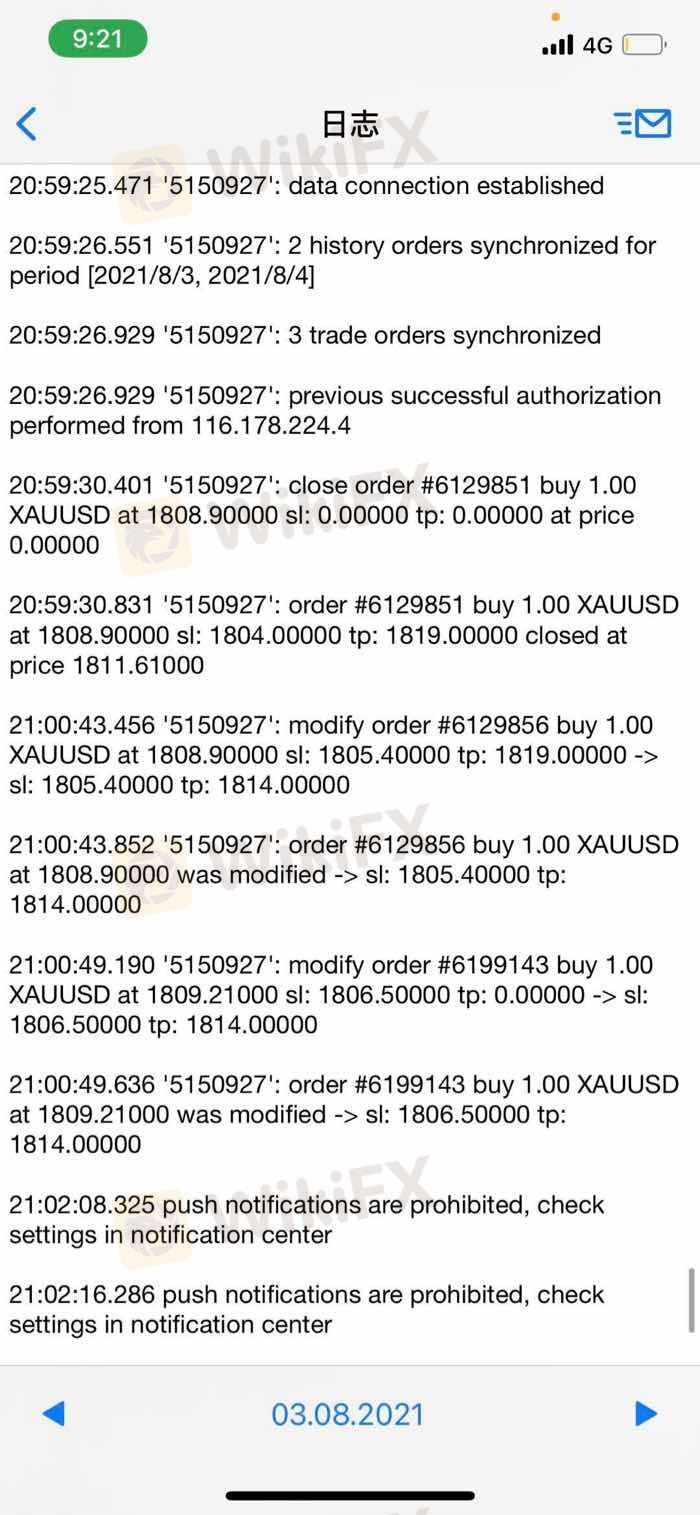The height and width of the screenshot is (1515, 700).
Task: Open the date picker showing 03.08.2021
Action: (x=348, y=1414)
